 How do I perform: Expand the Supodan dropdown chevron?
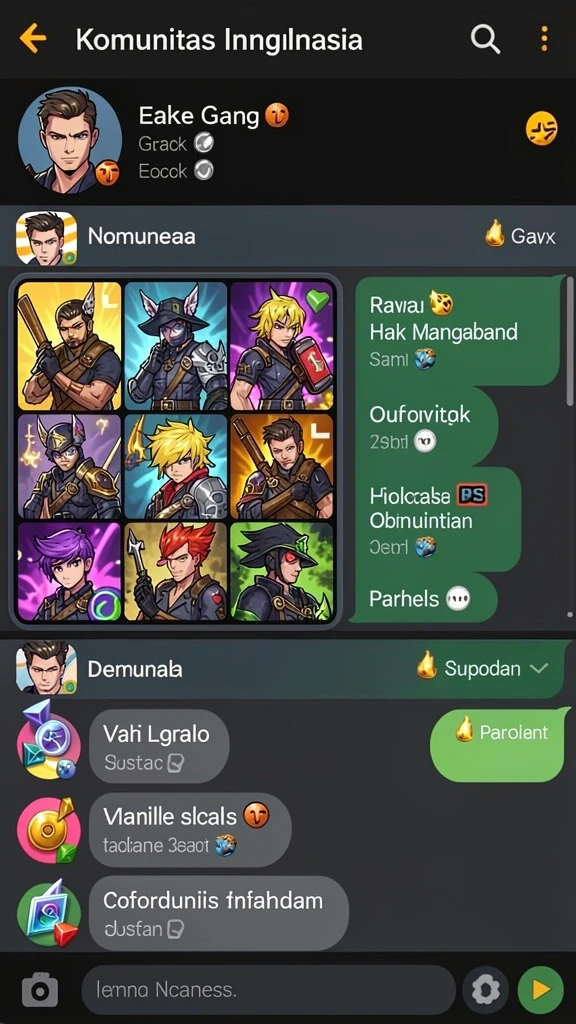tap(539, 669)
